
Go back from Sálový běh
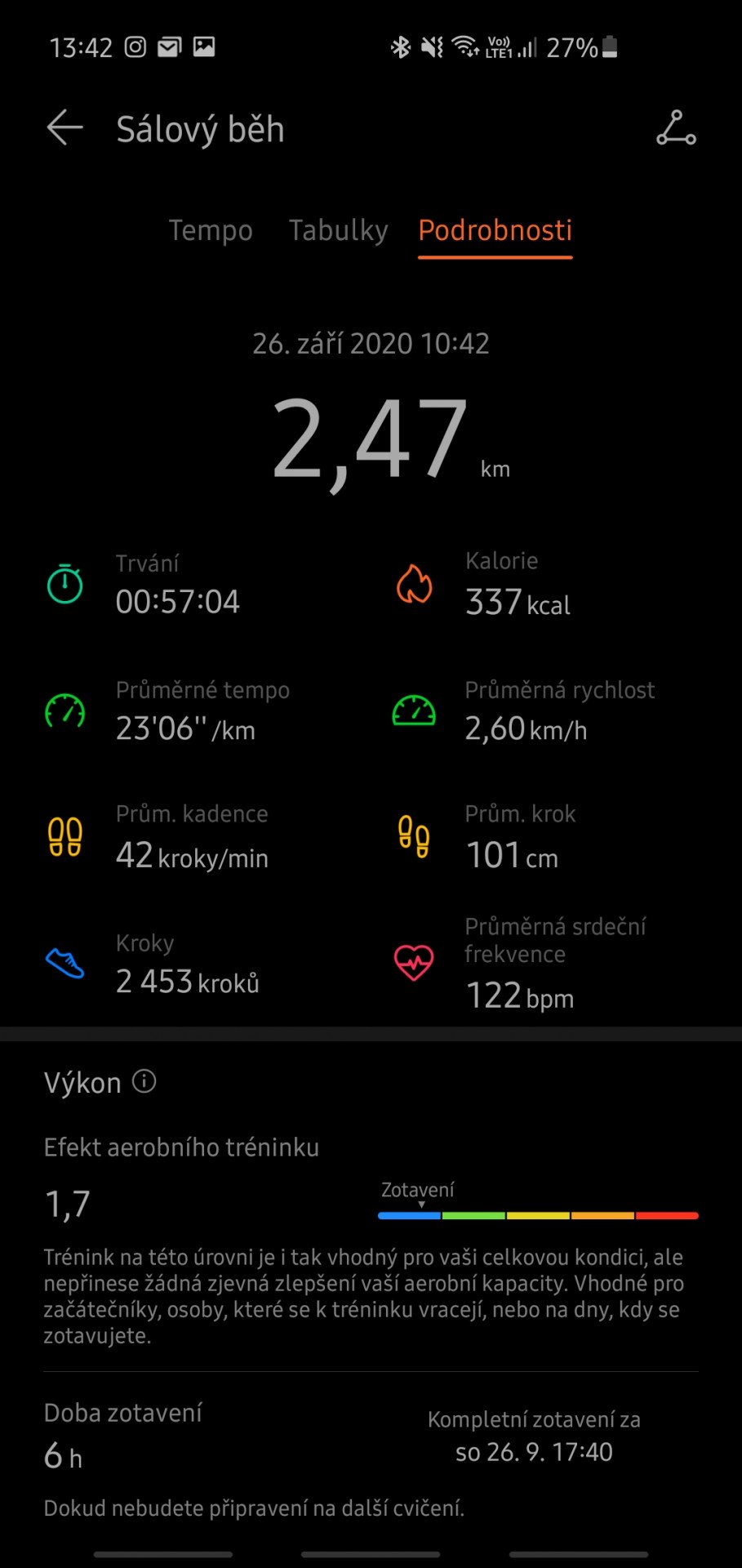[x=64, y=128]
